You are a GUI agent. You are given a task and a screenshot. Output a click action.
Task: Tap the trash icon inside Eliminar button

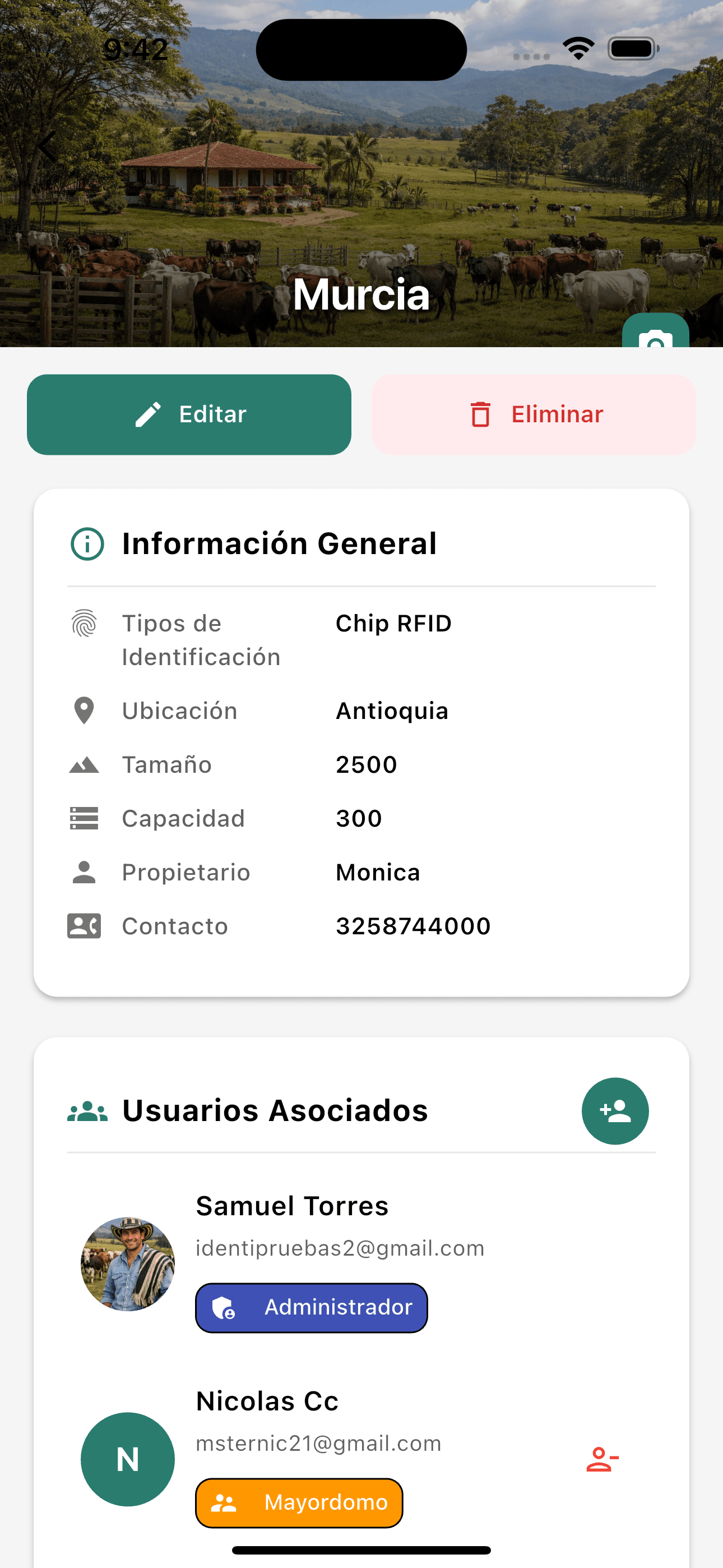point(481,414)
